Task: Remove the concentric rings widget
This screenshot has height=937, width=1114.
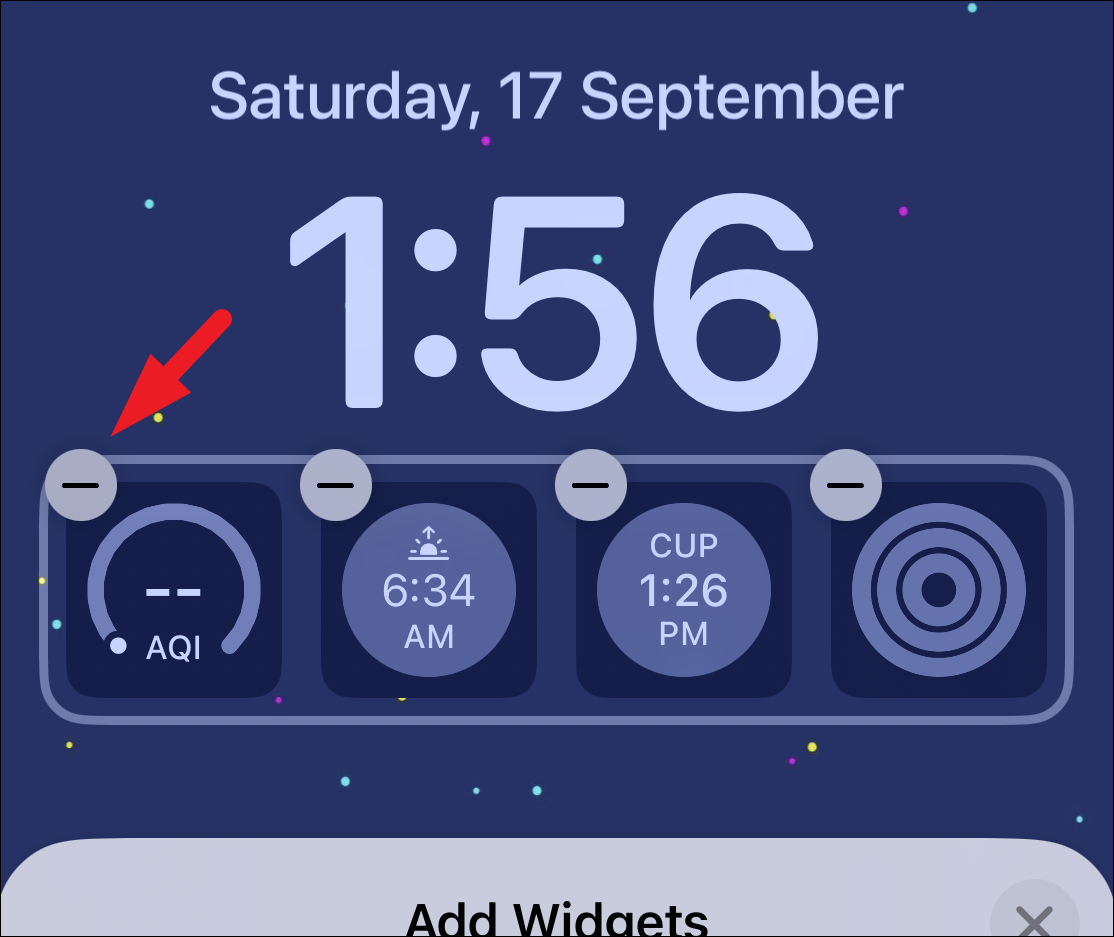Action: pos(846,485)
